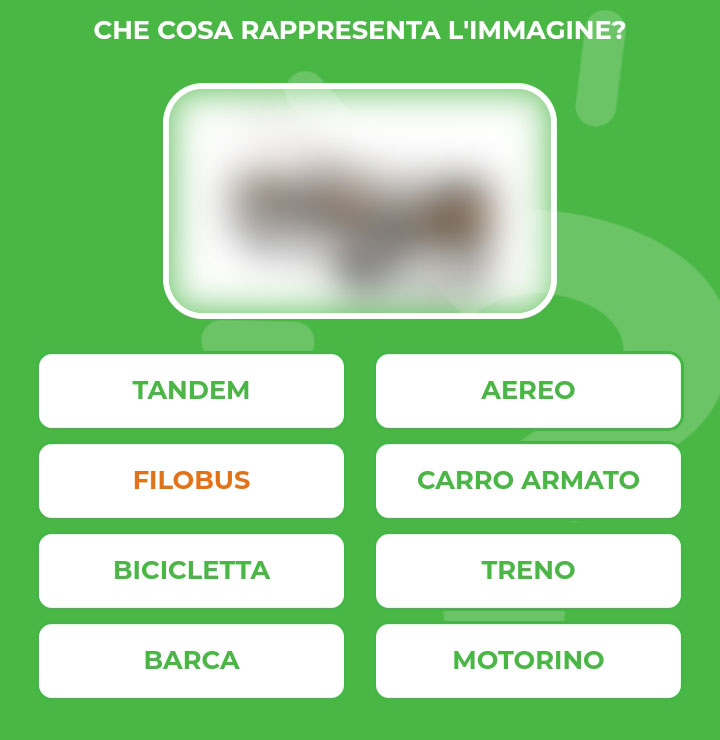The width and height of the screenshot is (720, 740).
Task: Click the blurred mystery image
Action: (x=360, y=200)
